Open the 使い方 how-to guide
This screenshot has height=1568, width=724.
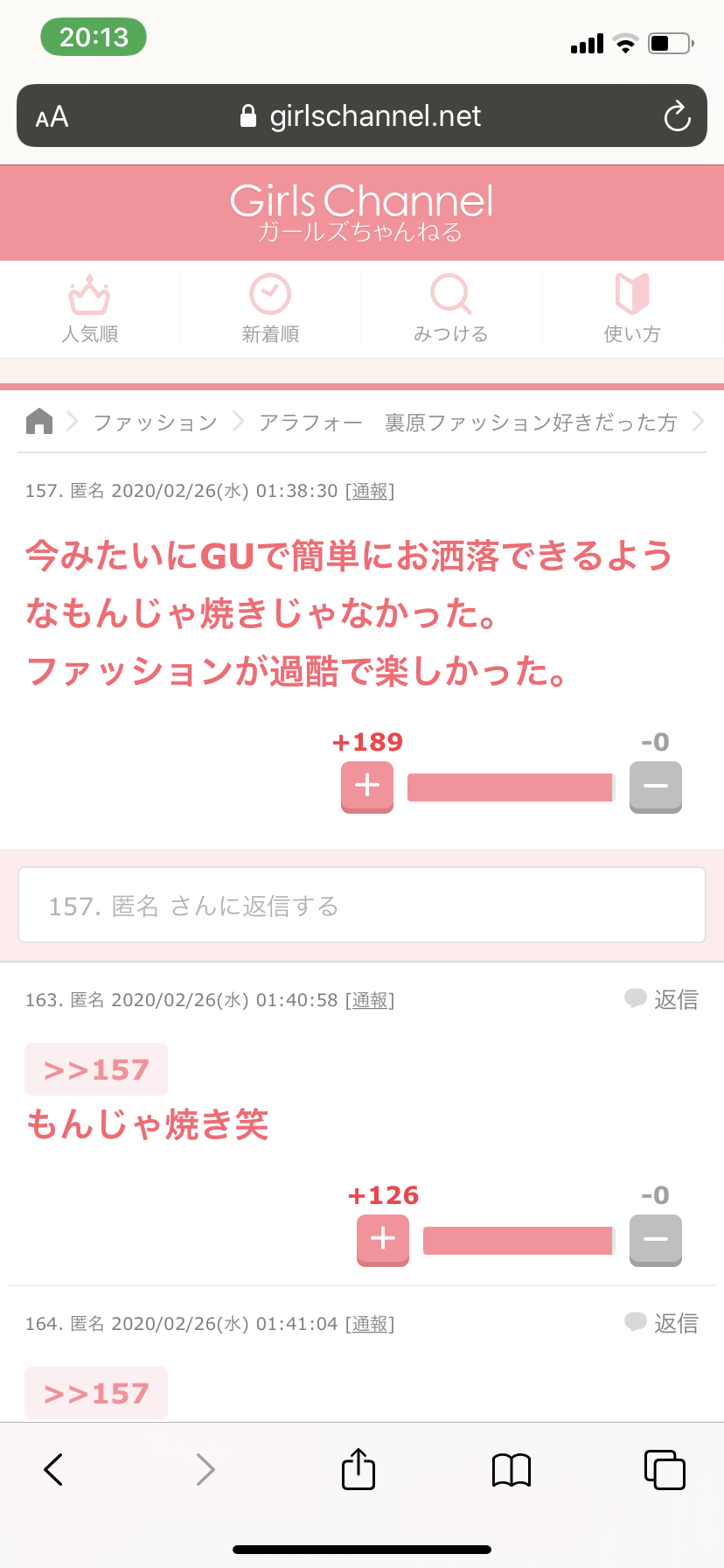pyautogui.click(x=631, y=308)
